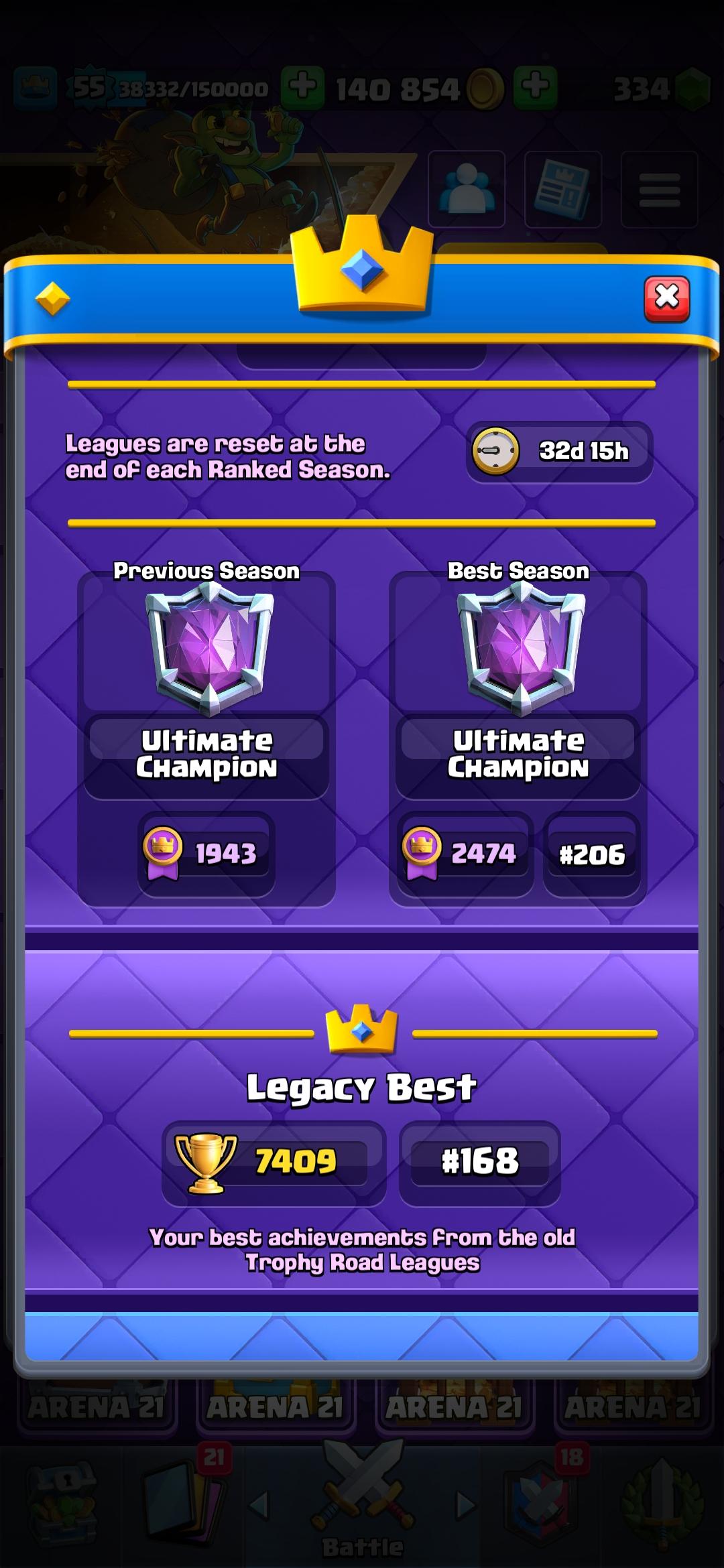Screen dimensions: 724x1568
Task: Close the league info popup
Action: (666, 298)
